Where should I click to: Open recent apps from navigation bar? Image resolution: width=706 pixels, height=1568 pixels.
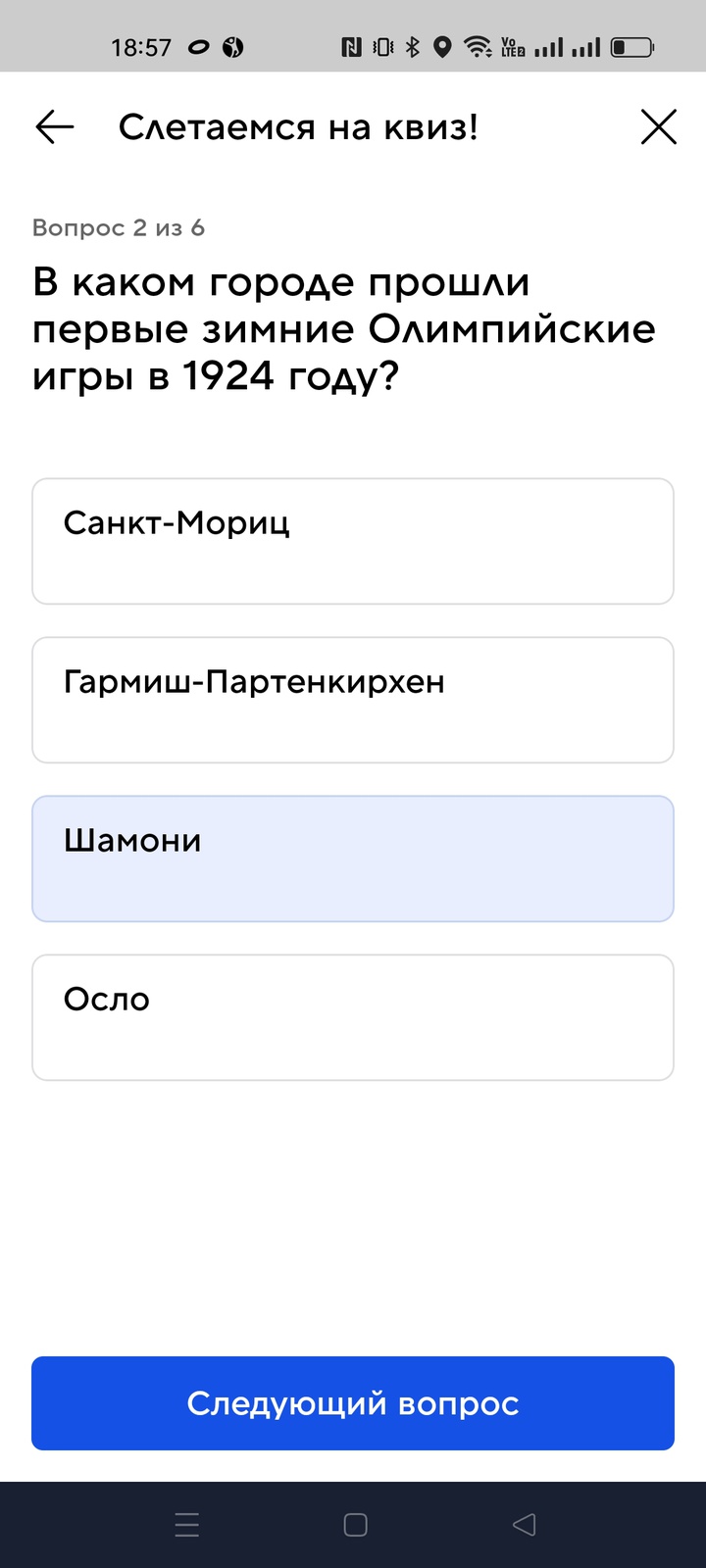[x=186, y=1525]
